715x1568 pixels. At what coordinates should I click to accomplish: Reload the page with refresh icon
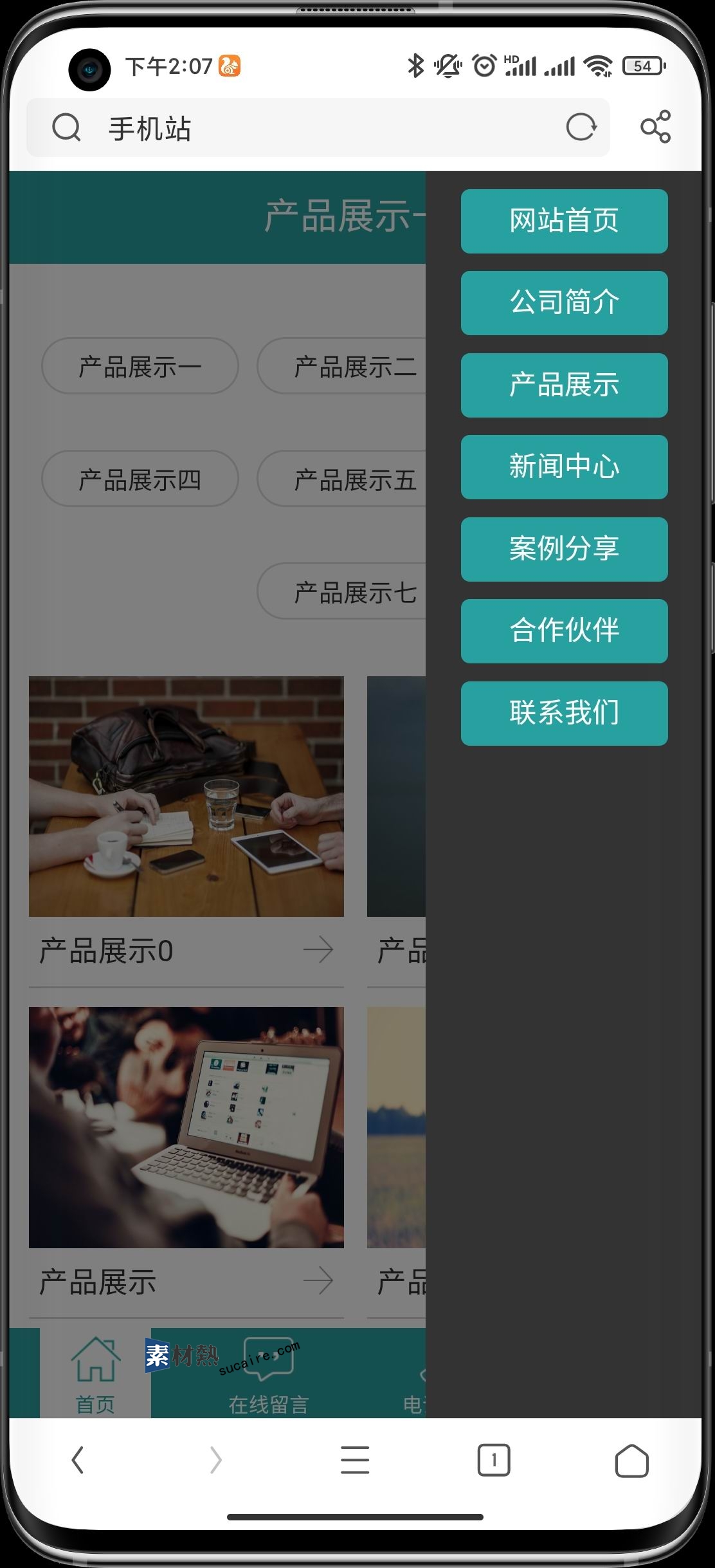pyautogui.click(x=581, y=127)
